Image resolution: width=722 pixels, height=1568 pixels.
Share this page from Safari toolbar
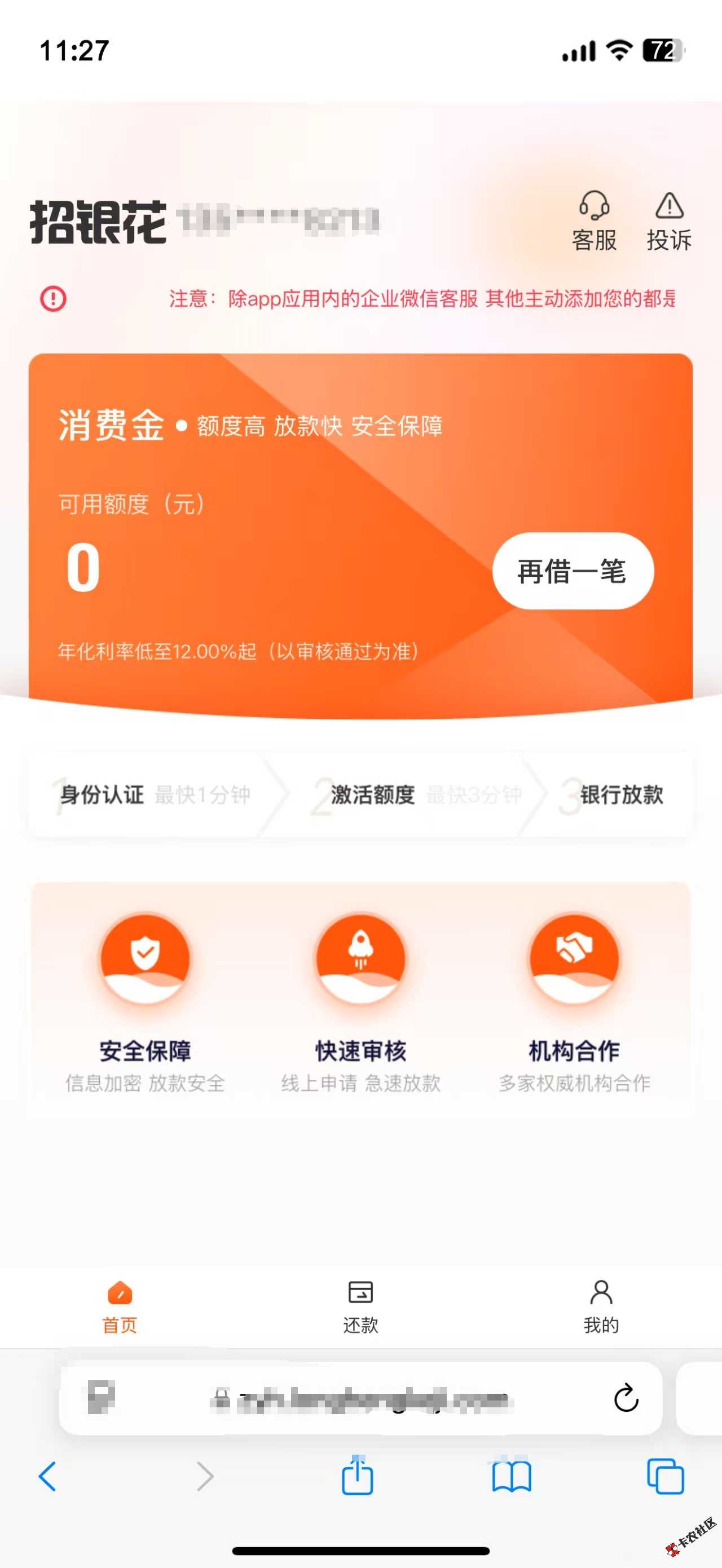point(358,1476)
